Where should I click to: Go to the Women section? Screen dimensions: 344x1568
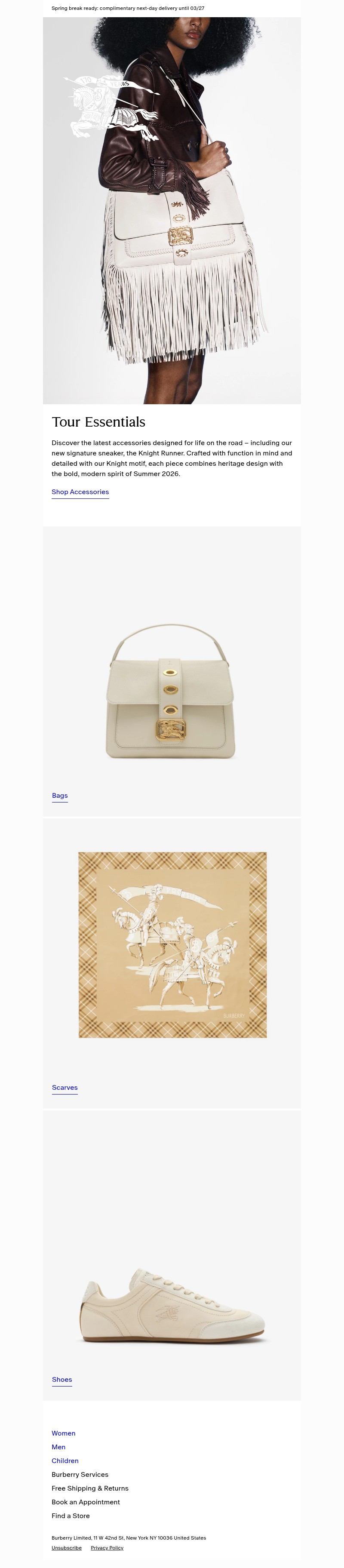click(x=63, y=1433)
